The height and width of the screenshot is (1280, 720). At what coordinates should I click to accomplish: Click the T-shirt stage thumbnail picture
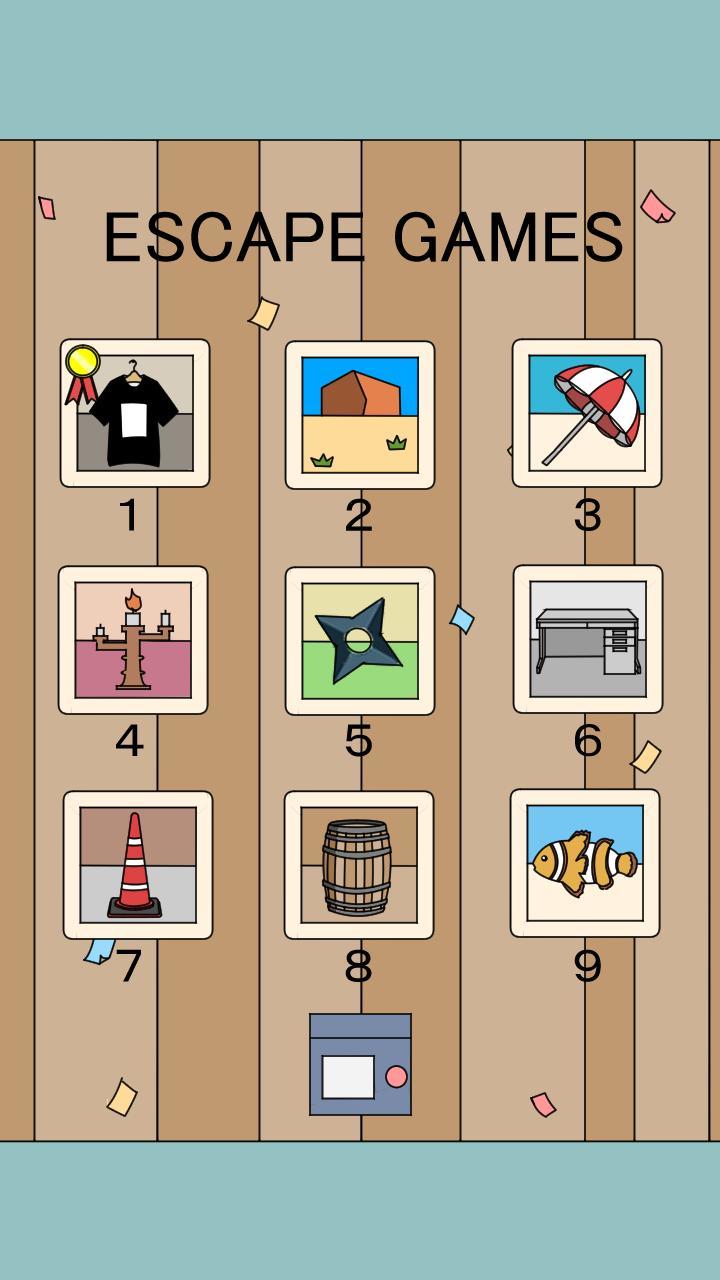click(x=133, y=414)
